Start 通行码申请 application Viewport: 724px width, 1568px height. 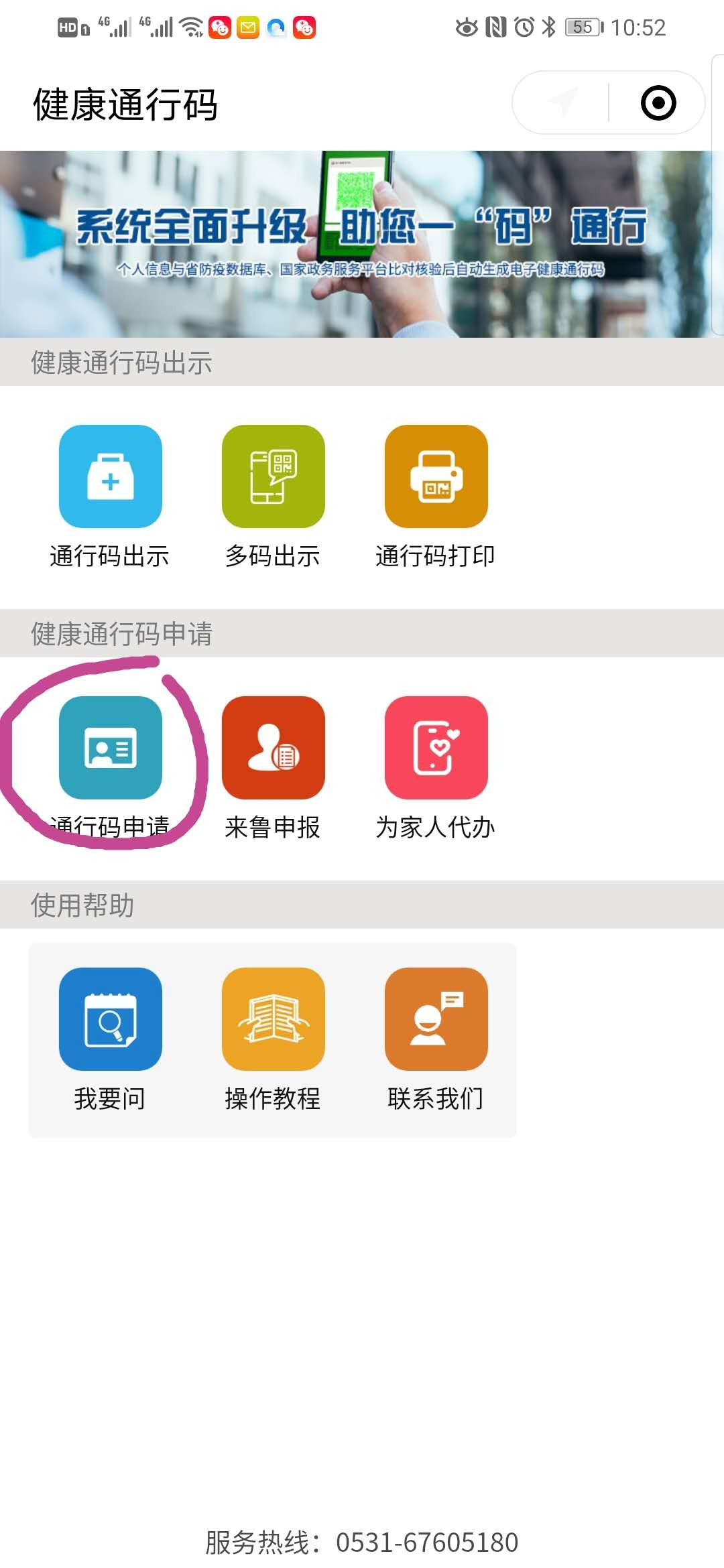111,748
